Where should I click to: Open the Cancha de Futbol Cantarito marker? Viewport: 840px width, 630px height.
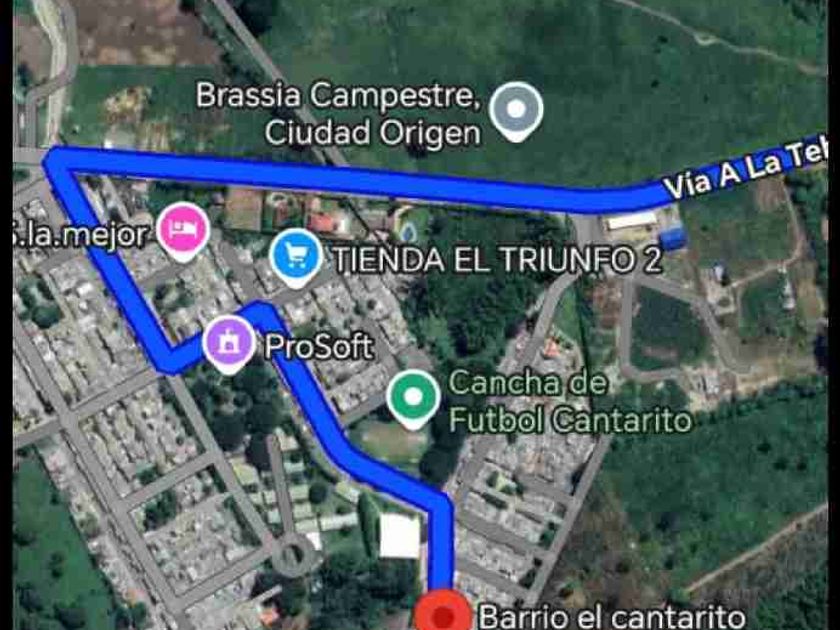tap(412, 396)
